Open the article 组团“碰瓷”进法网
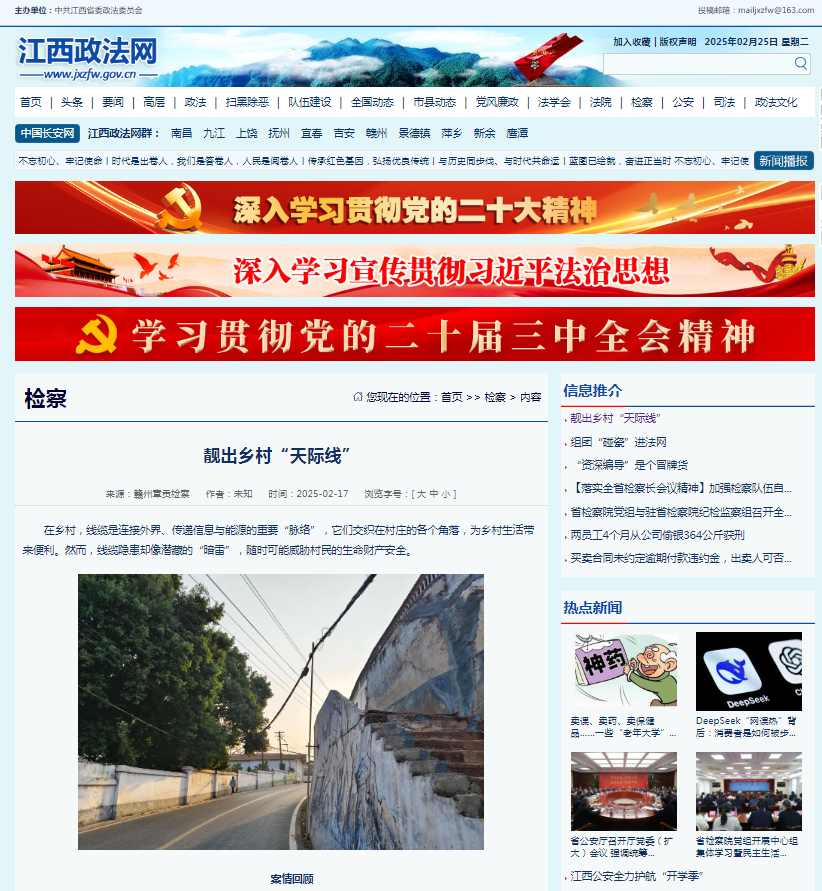822x891 pixels. click(x=618, y=442)
